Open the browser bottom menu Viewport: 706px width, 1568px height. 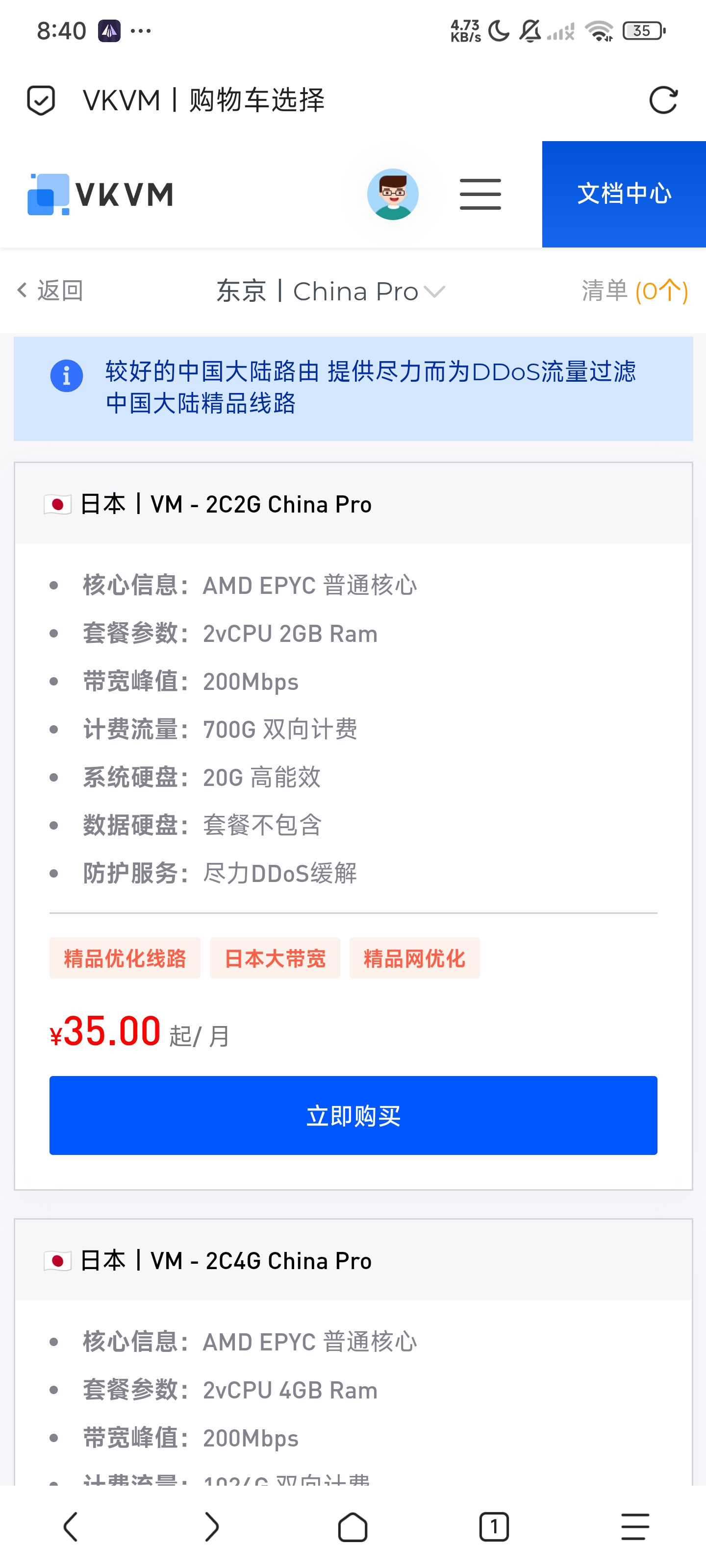pyautogui.click(x=635, y=1527)
